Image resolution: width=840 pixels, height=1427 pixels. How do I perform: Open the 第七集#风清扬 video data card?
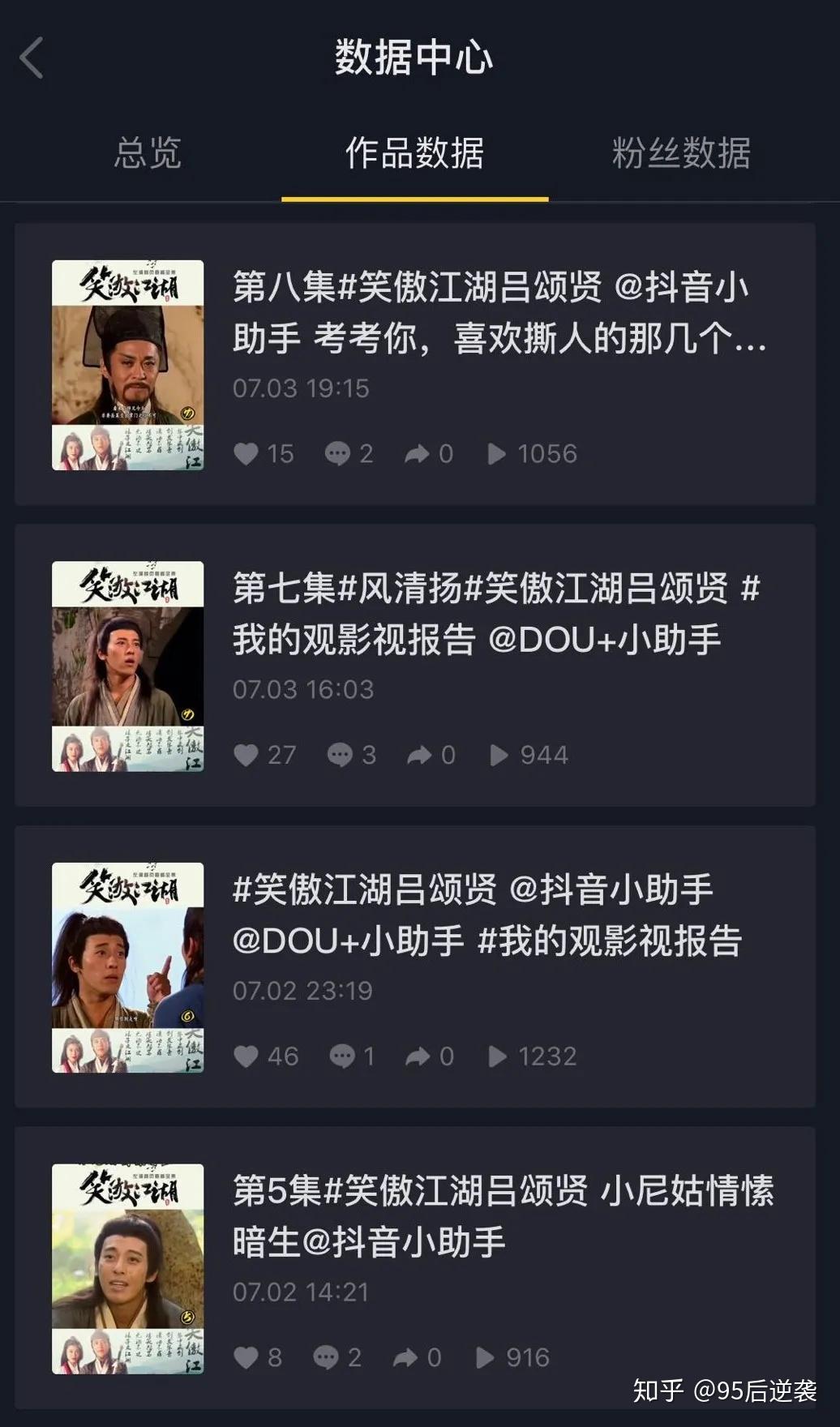(415, 666)
